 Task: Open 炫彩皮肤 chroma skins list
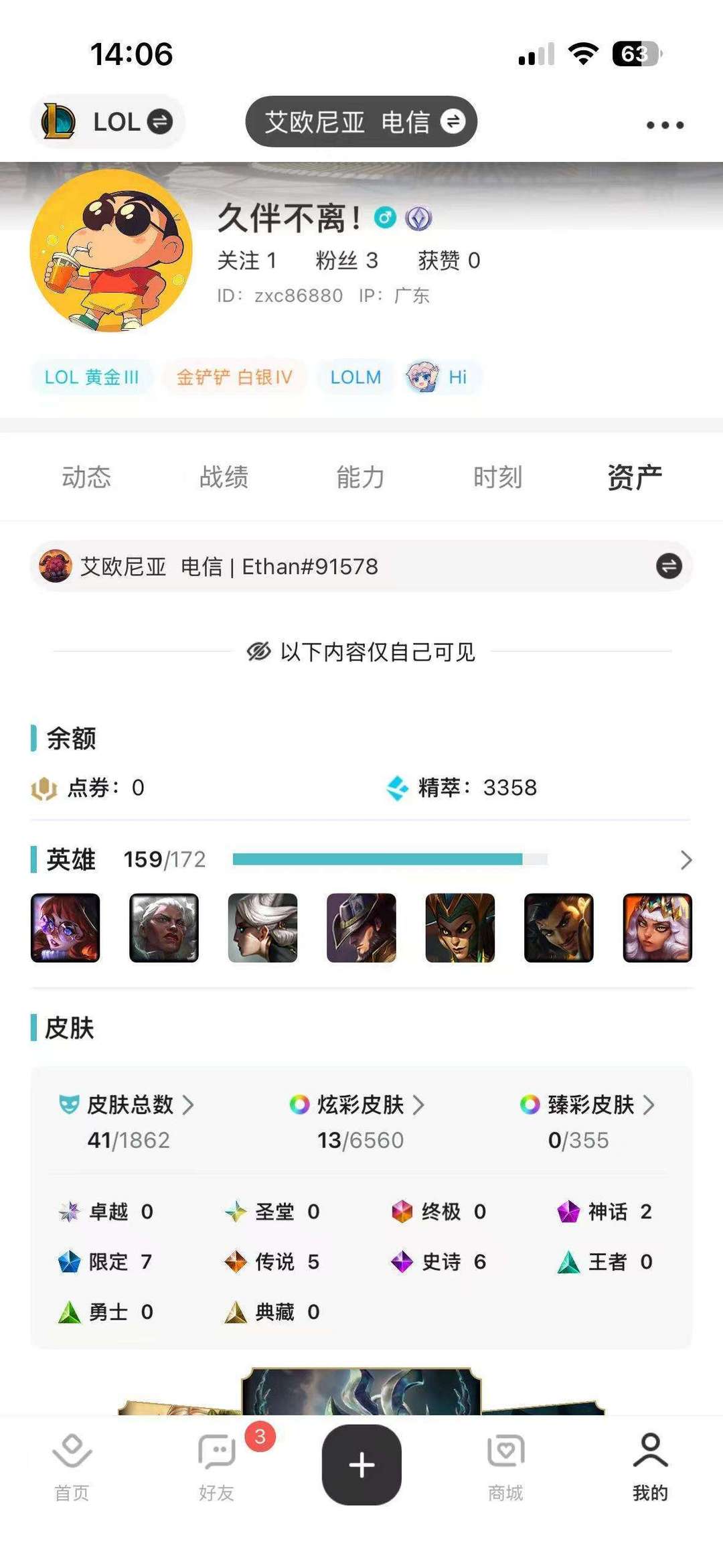coord(361,1104)
